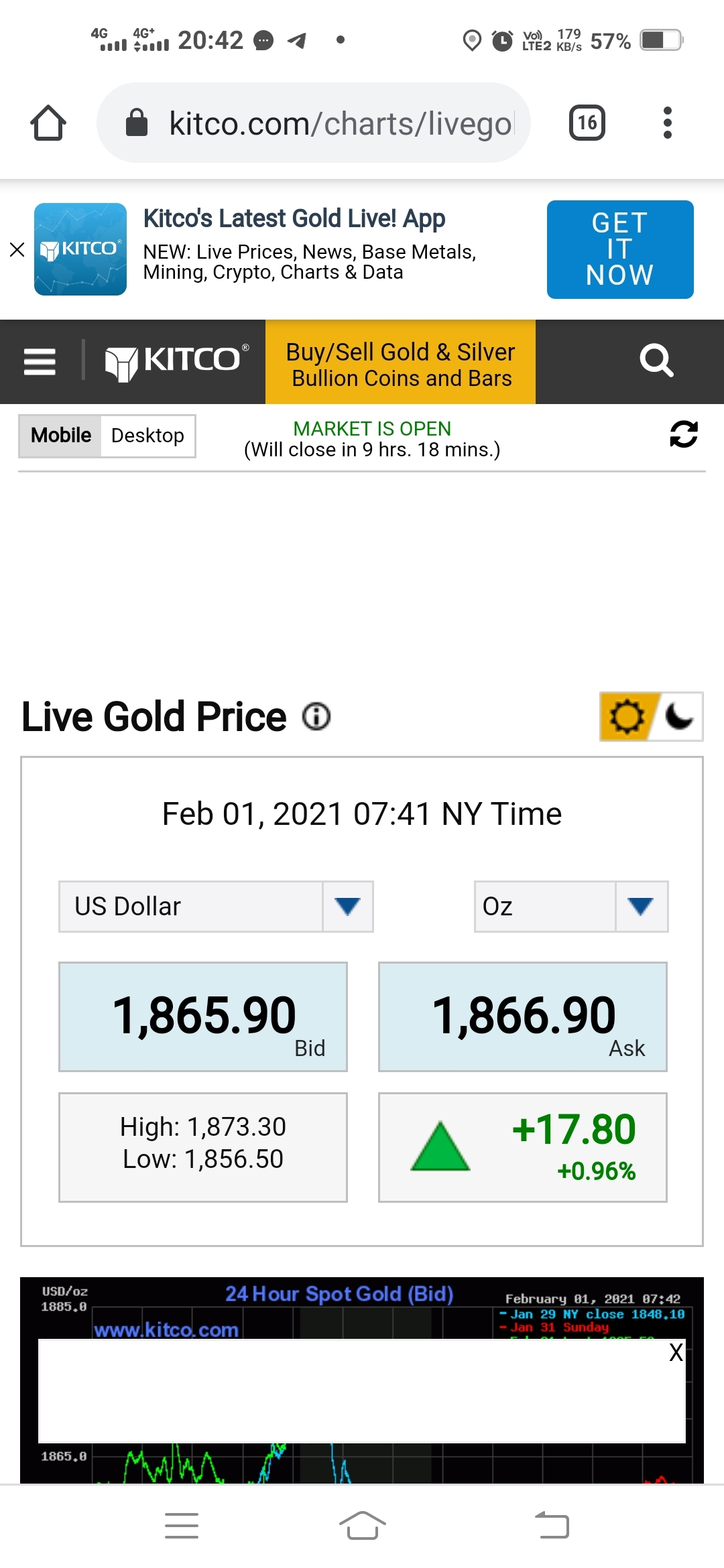Image resolution: width=724 pixels, height=1568 pixels.
Task: Tap the GET IT NOW button
Action: [x=620, y=249]
